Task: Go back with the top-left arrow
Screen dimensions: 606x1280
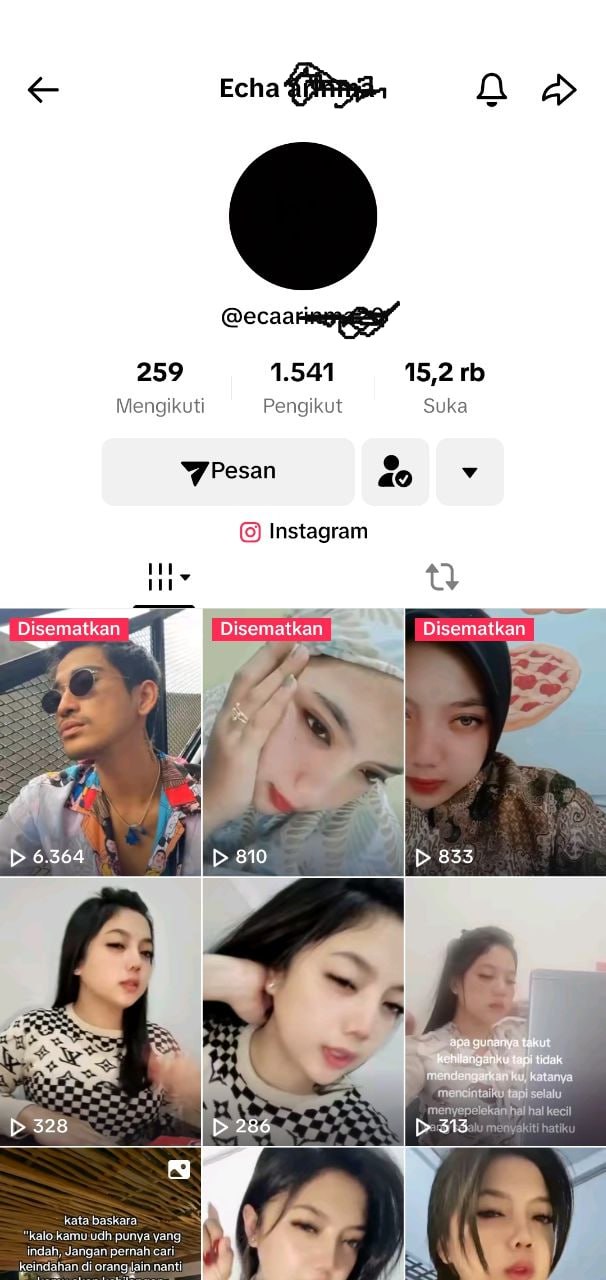Action: click(x=43, y=90)
